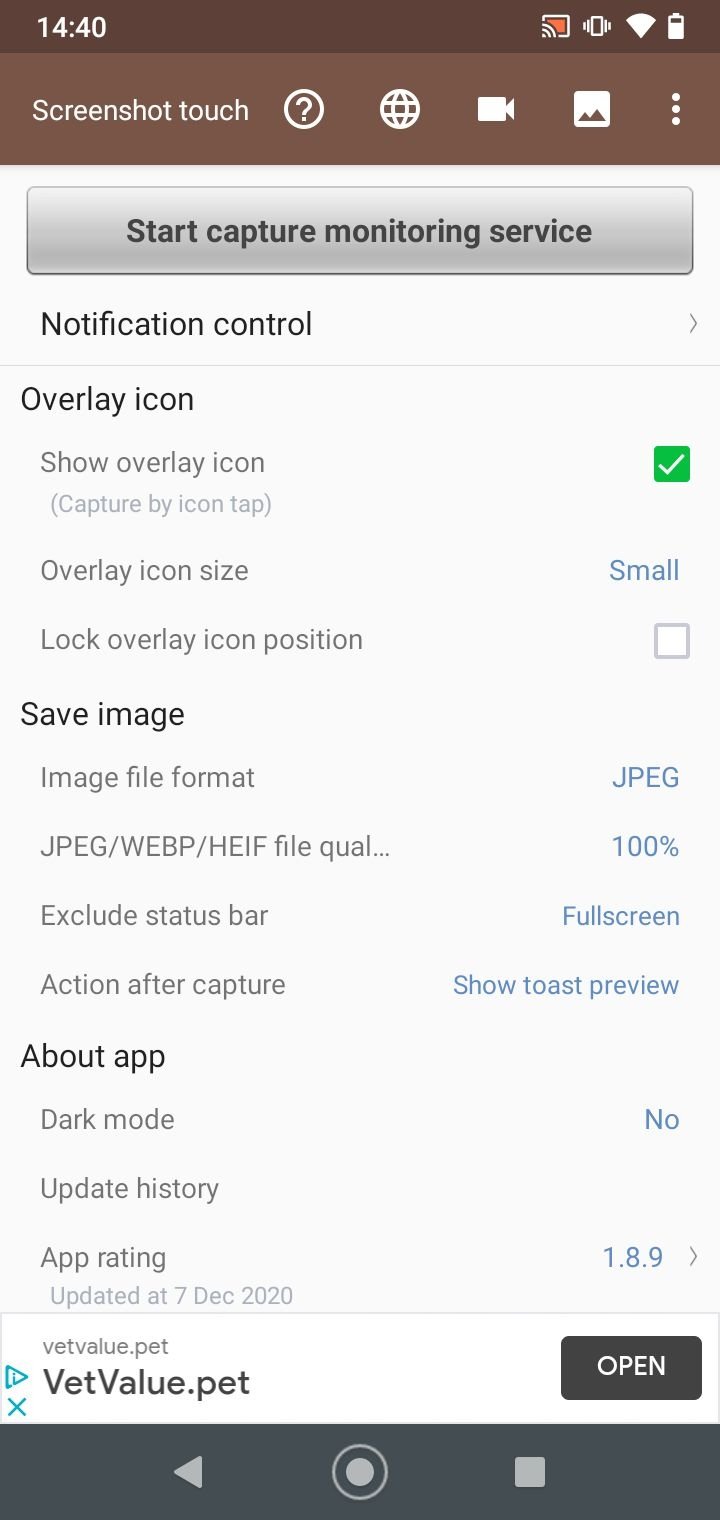720x1520 pixels.
Task: Open Notification control settings
Action: click(x=360, y=324)
